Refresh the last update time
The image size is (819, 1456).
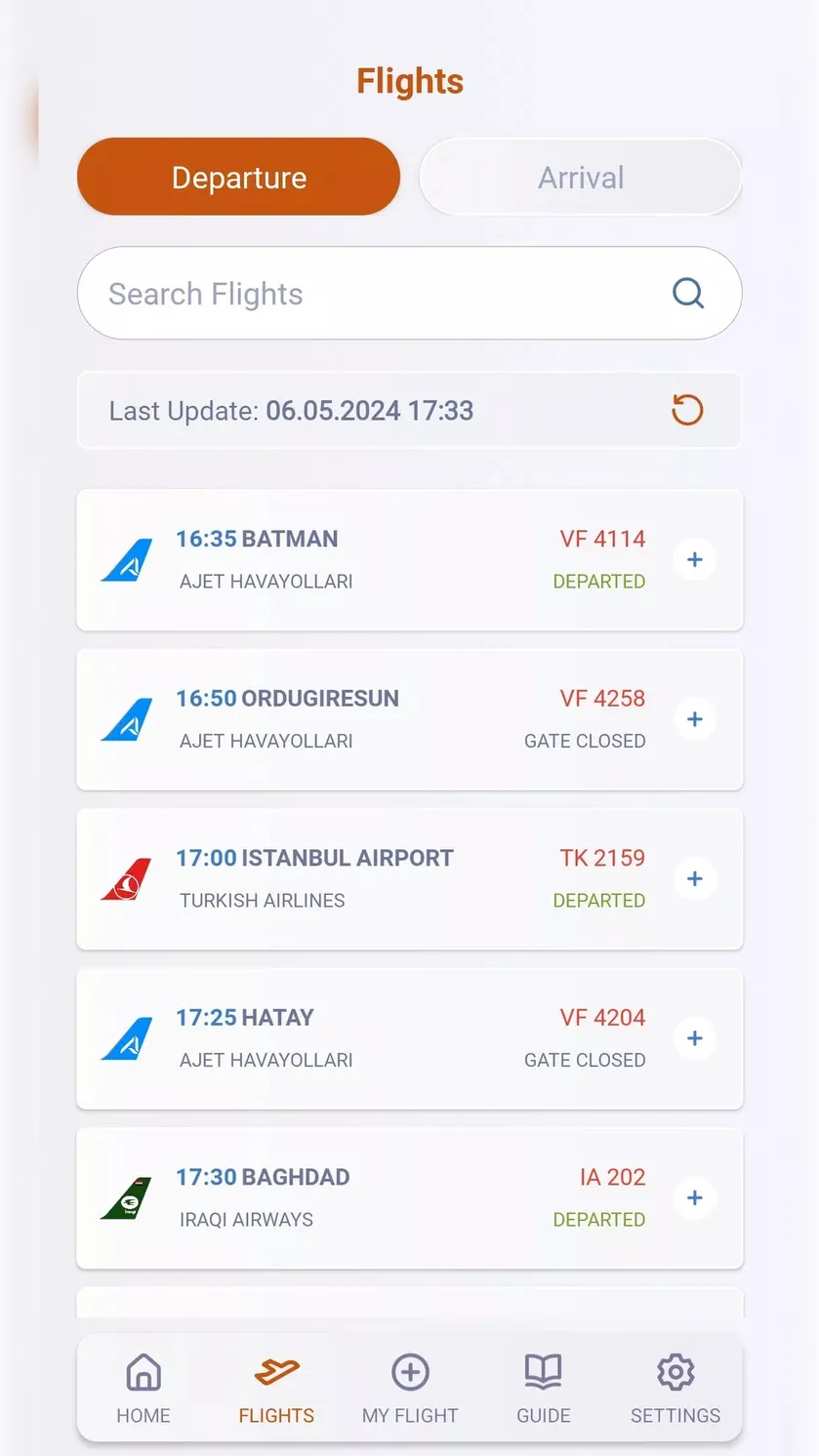tap(687, 410)
